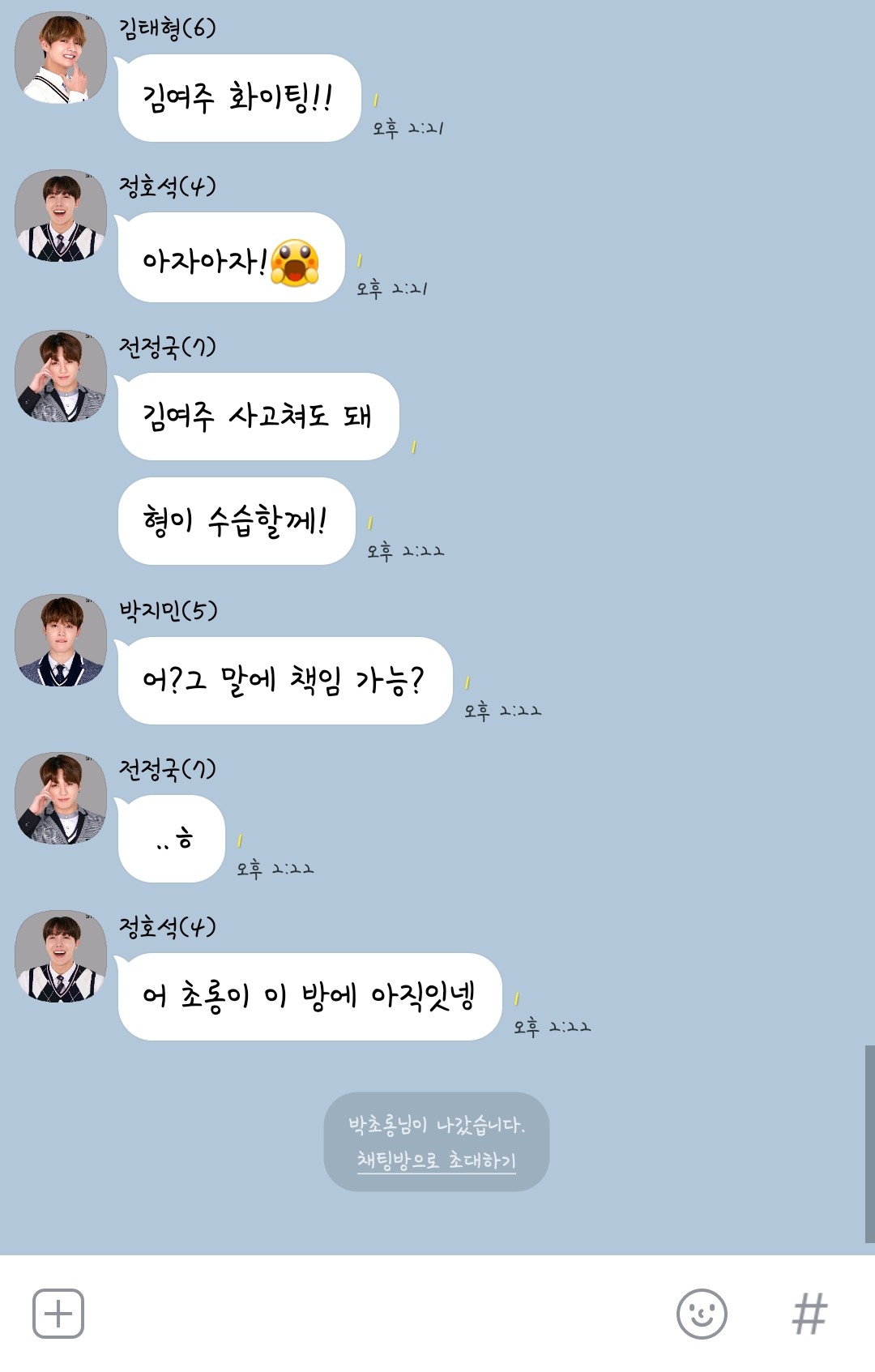
Task: Focus the message input field
Action: [373, 1313]
